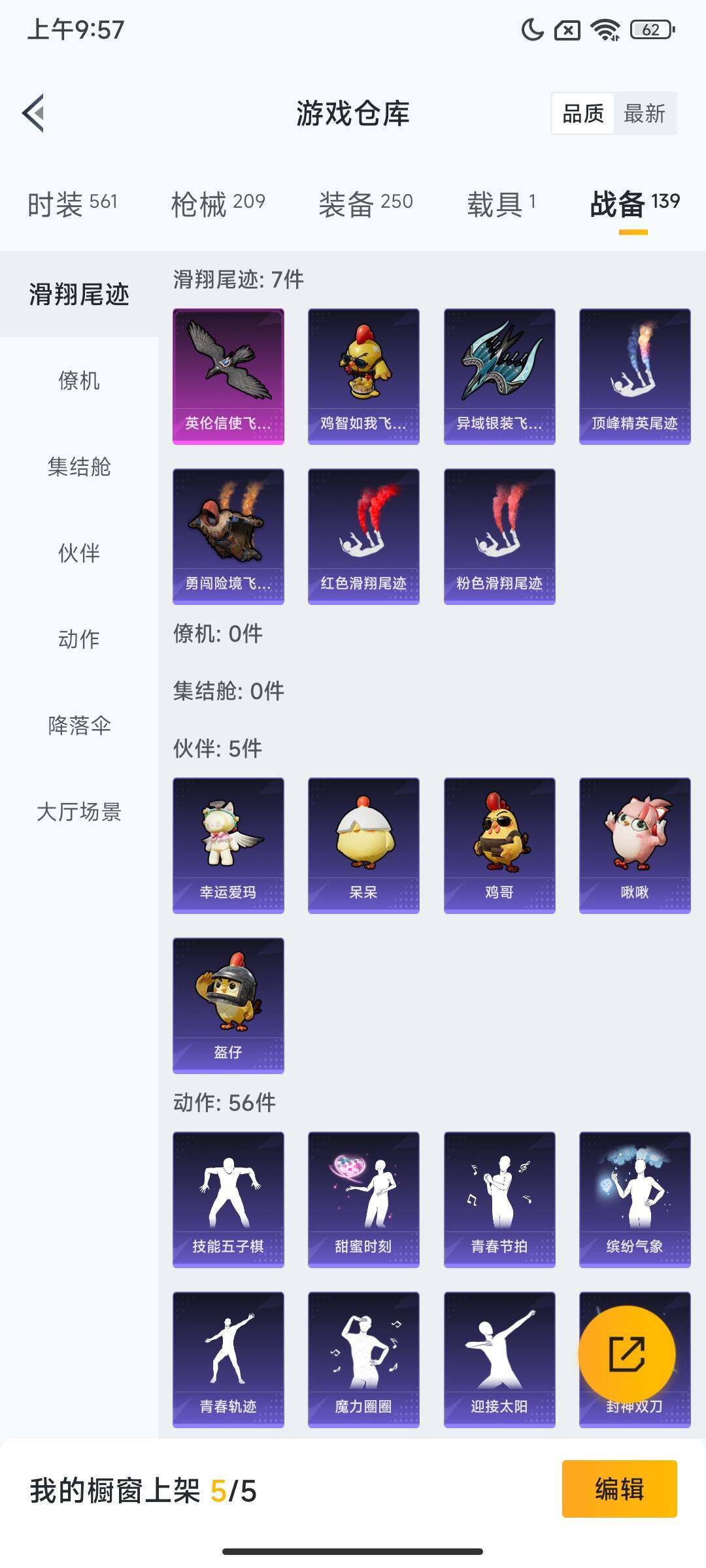Open the 盔仔 companion item

228,1003
